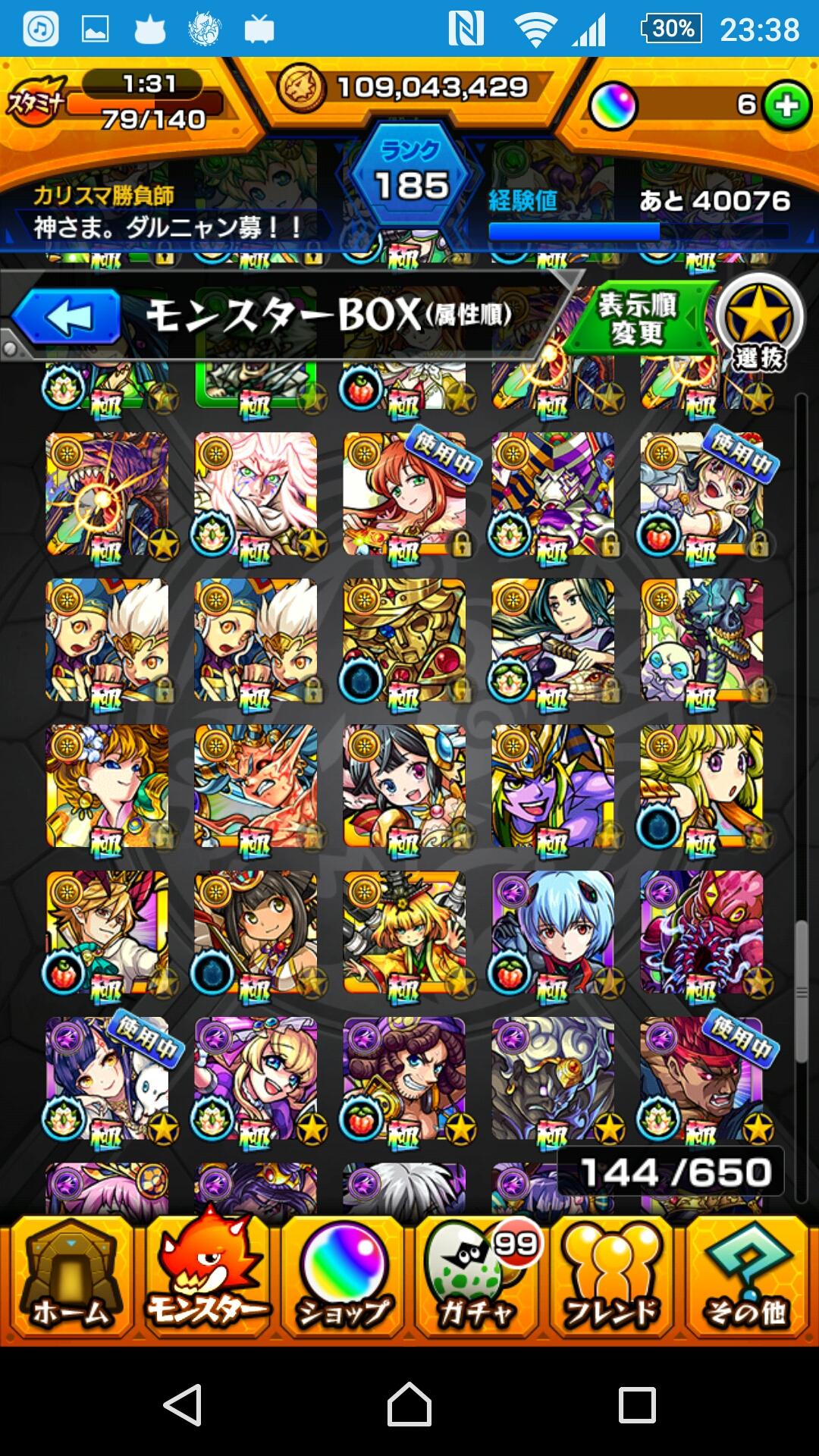Select the purple-skinned pharaoh monster
This screenshot has width=819, height=1456.
(553, 786)
